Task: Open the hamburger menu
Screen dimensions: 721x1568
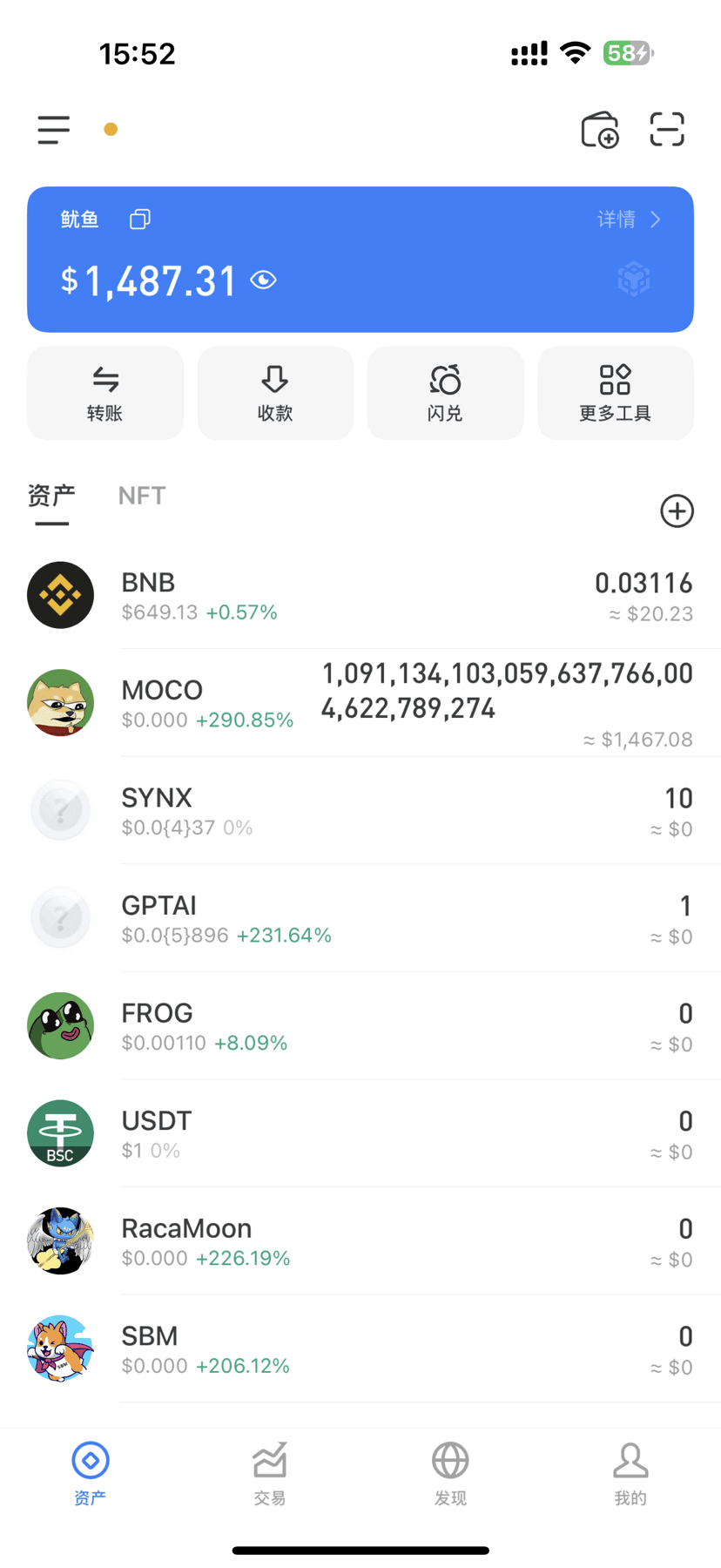Action: coord(53,130)
